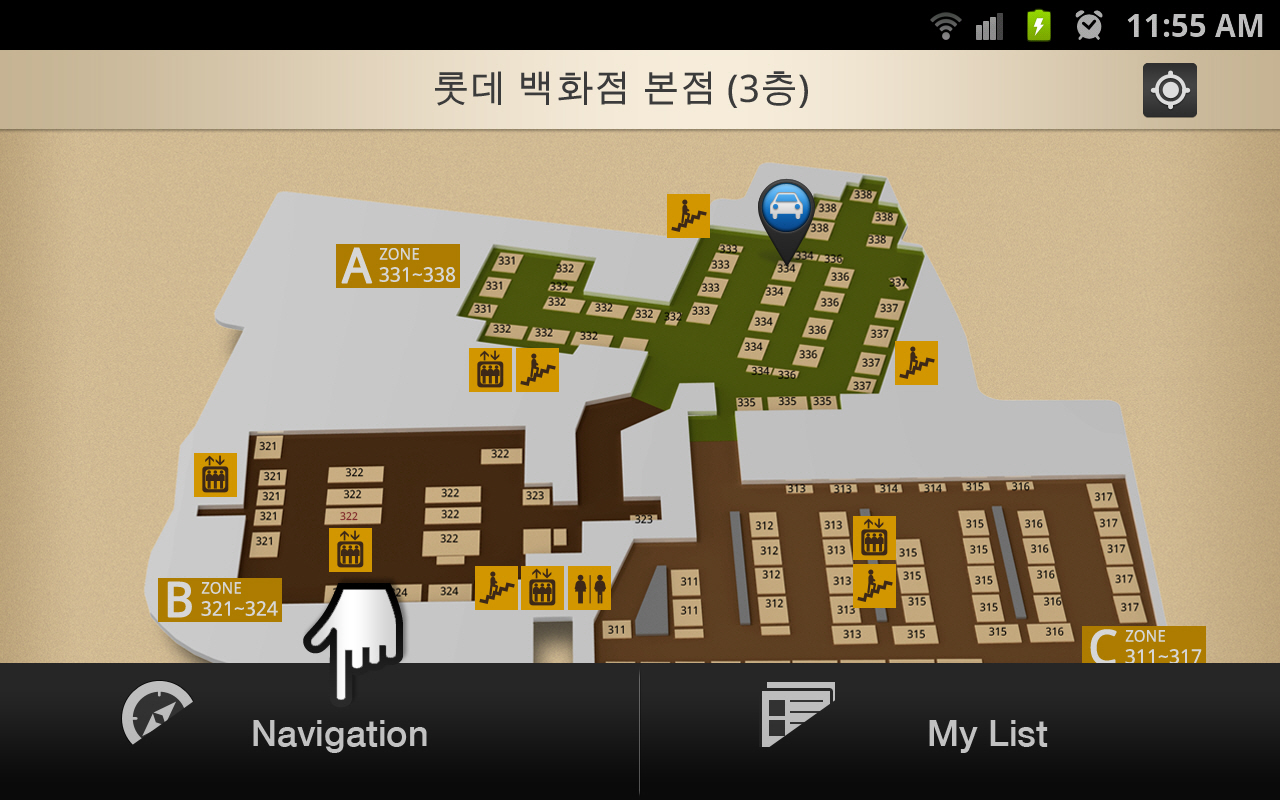Select the blue car parking pin

point(786,211)
